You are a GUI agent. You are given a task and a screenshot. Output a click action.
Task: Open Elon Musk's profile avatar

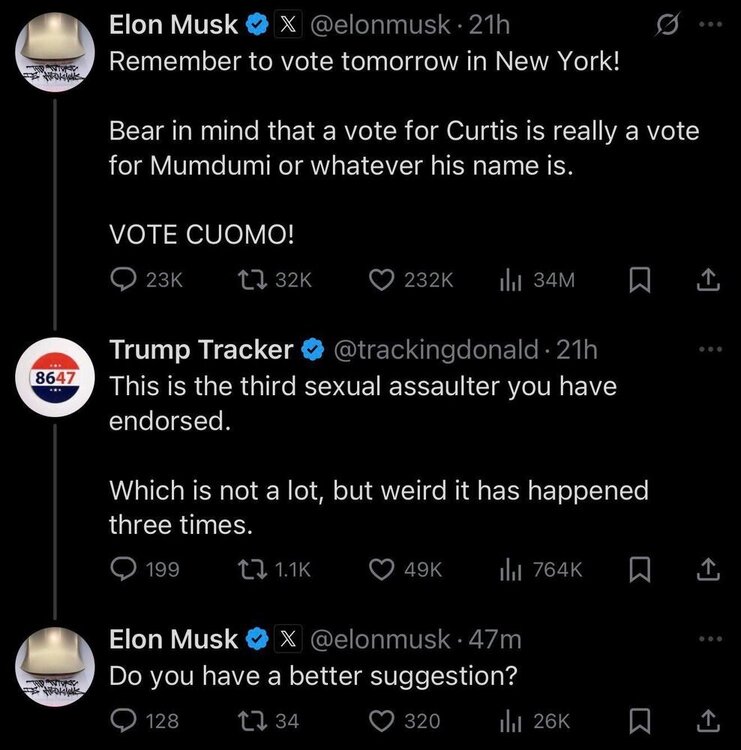pyautogui.click(x=55, y=45)
